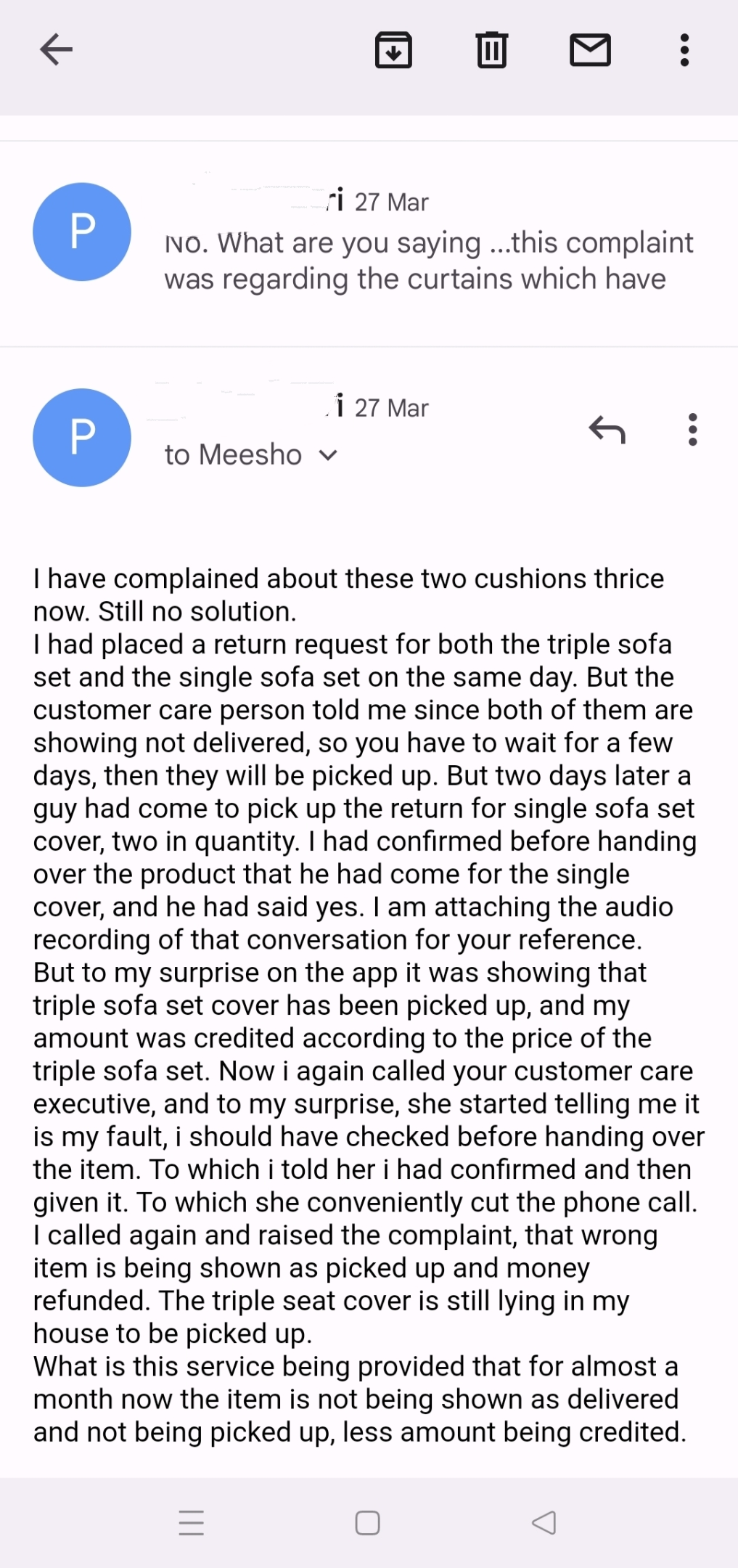
Task: Open the top bar overflow menu
Action: pos(684,50)
